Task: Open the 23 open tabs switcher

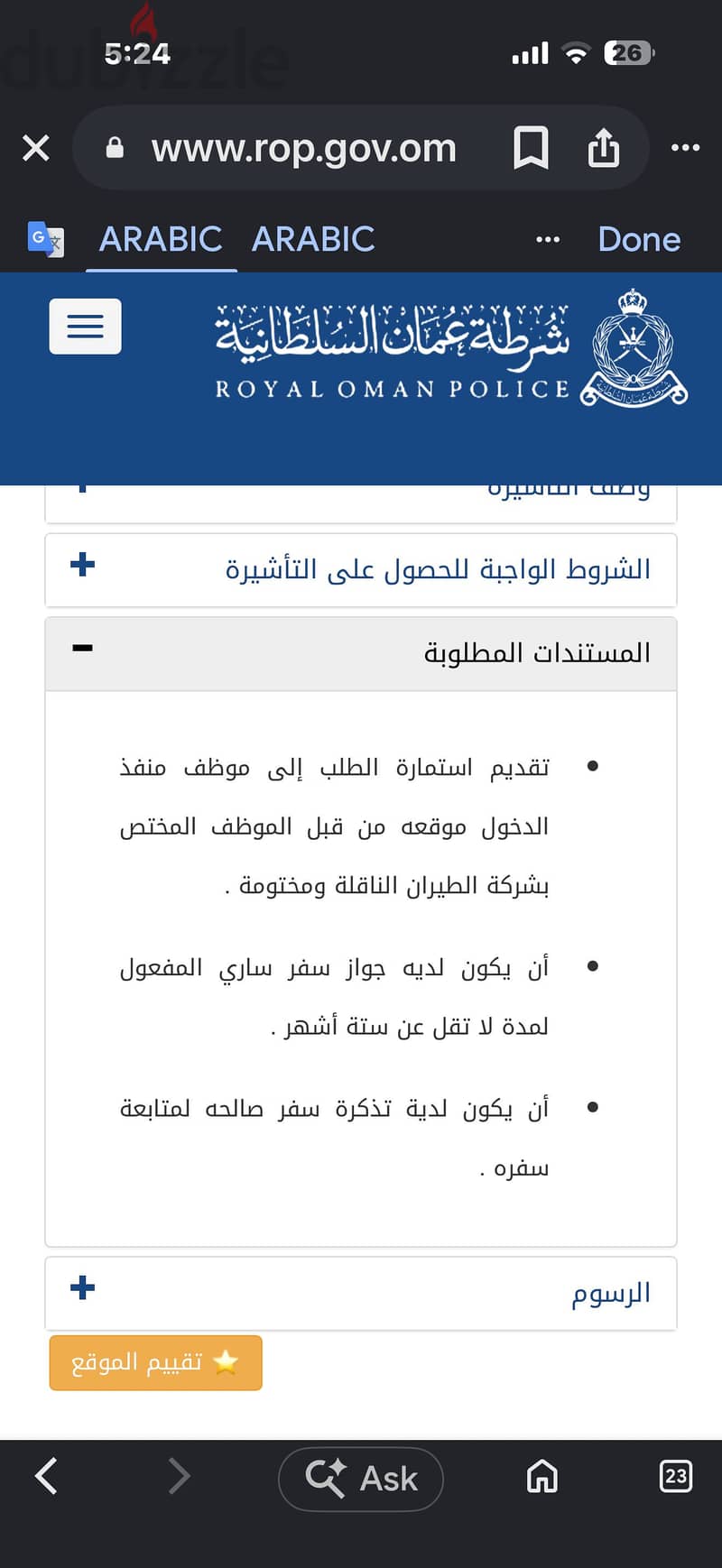Action: 675,1476
